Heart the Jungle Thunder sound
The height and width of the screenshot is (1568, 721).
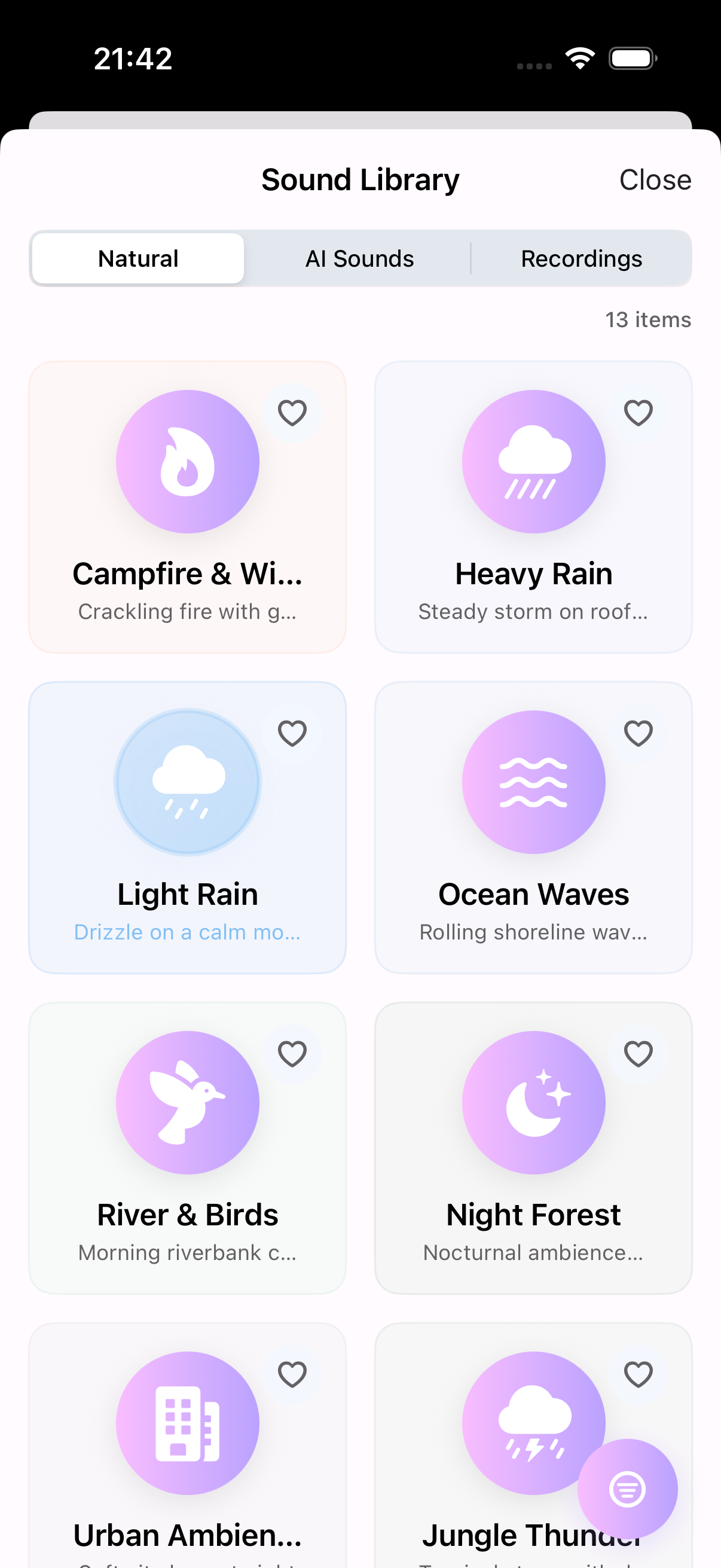coord(638,1374)
